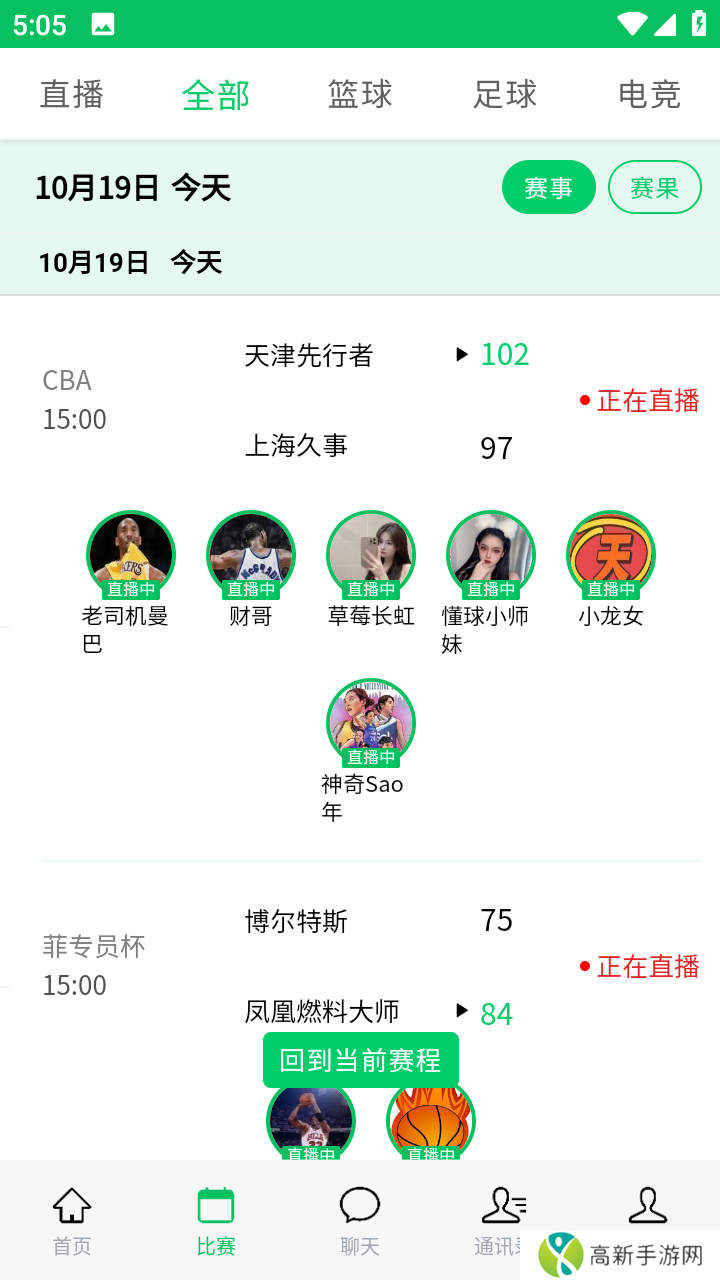Open the profile person icon at bottom right
This screenshot has width=720, height=1280.
coord(647,1205)
